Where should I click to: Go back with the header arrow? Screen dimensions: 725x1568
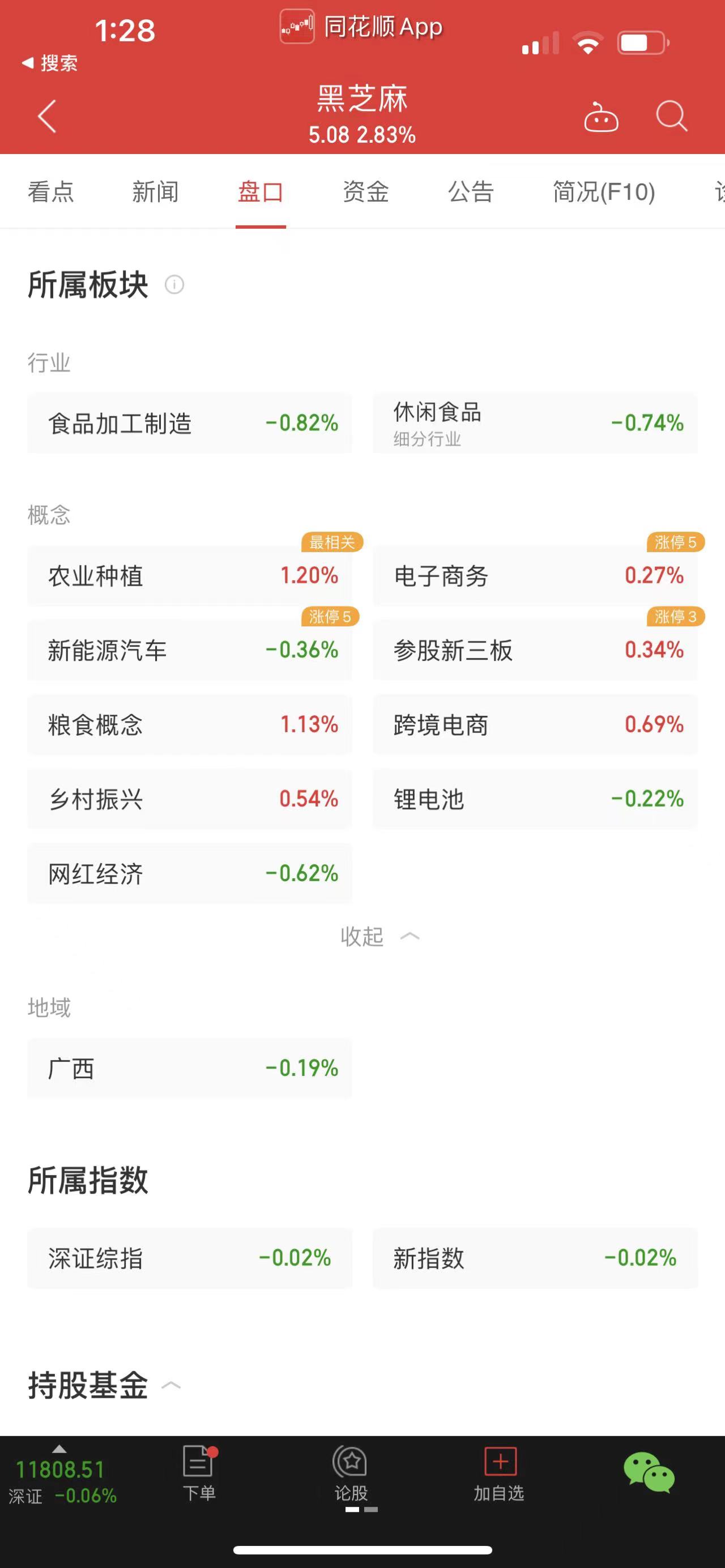[x=47, y=116]
